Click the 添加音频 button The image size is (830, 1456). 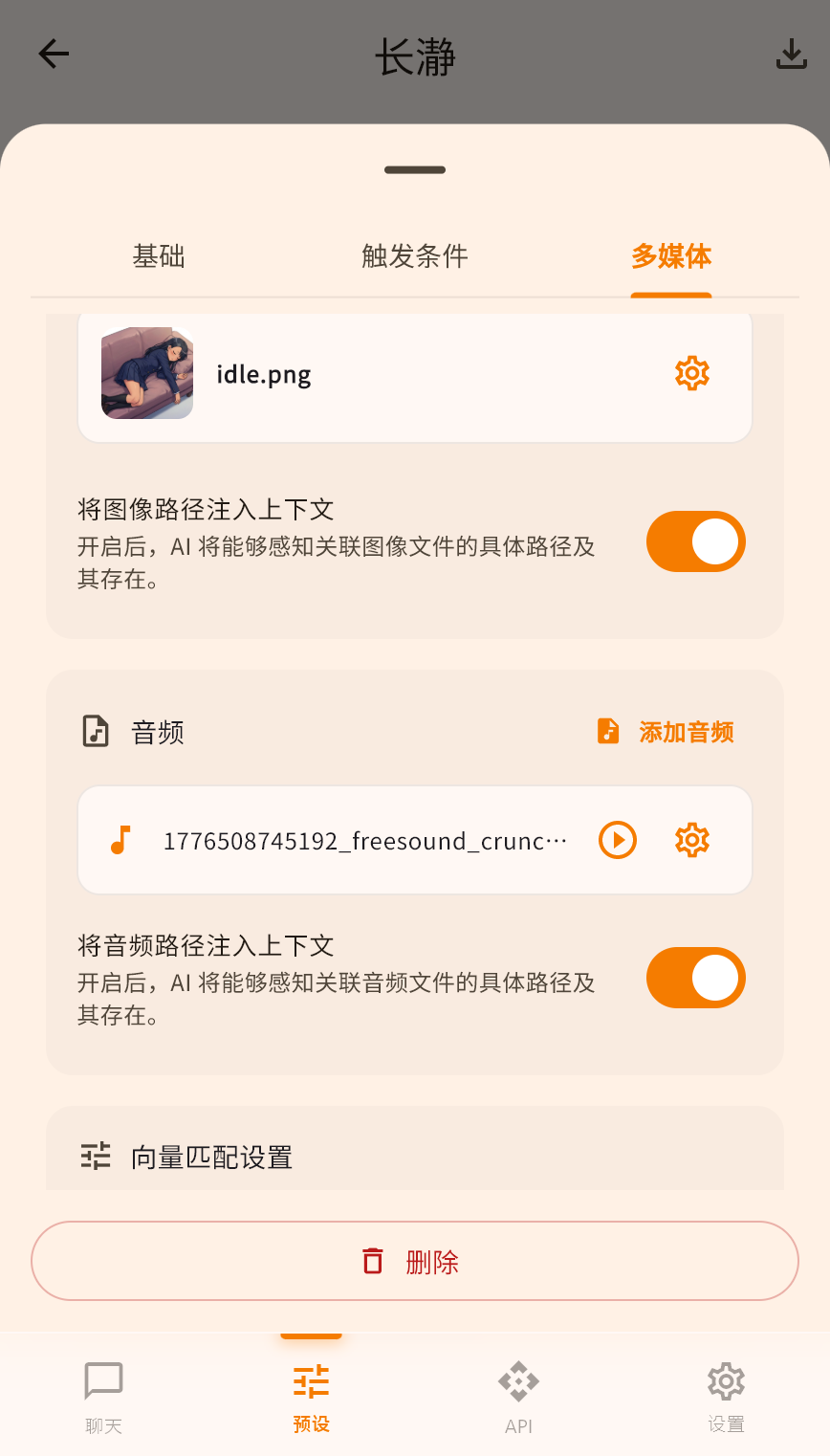coord(666,731)
